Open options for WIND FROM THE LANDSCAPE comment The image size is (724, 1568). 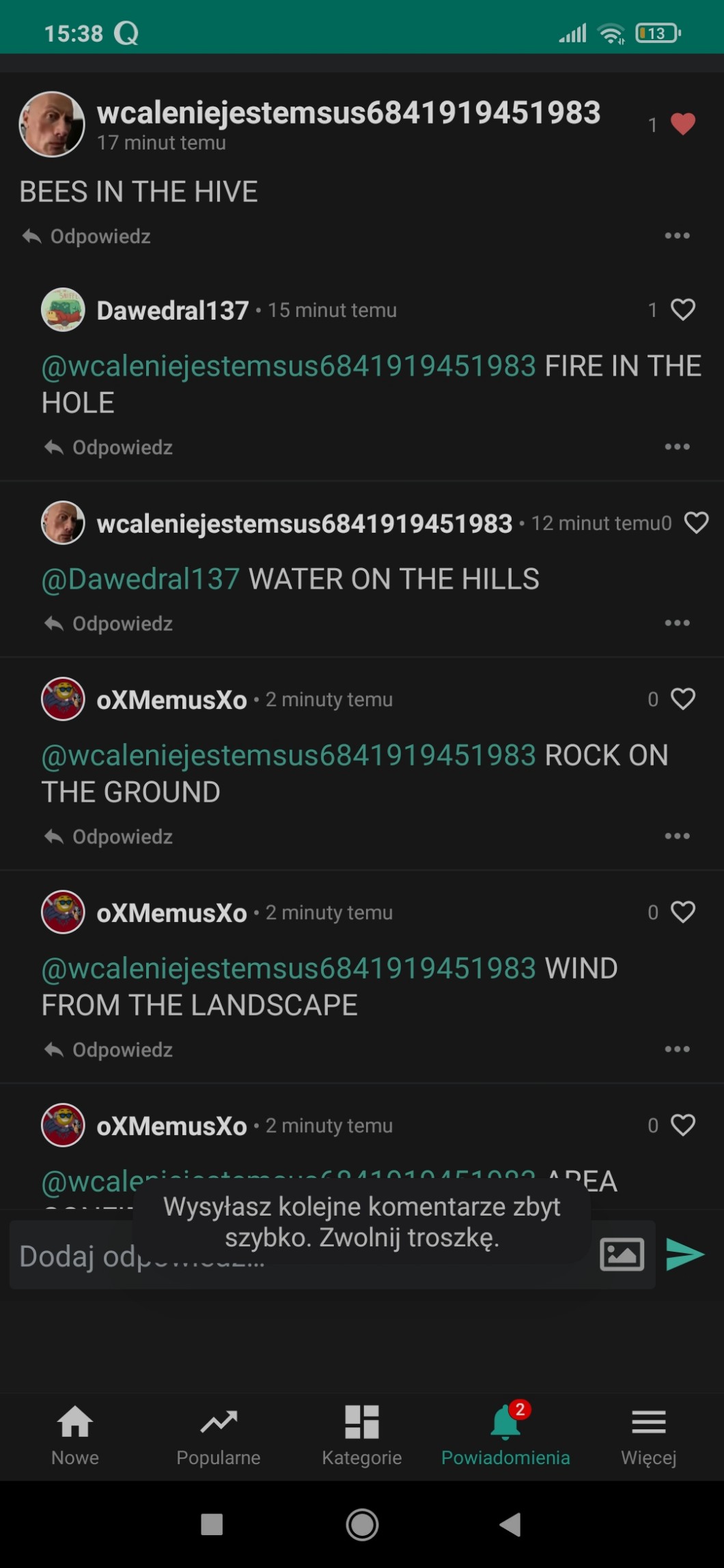tap(677, 1049)
